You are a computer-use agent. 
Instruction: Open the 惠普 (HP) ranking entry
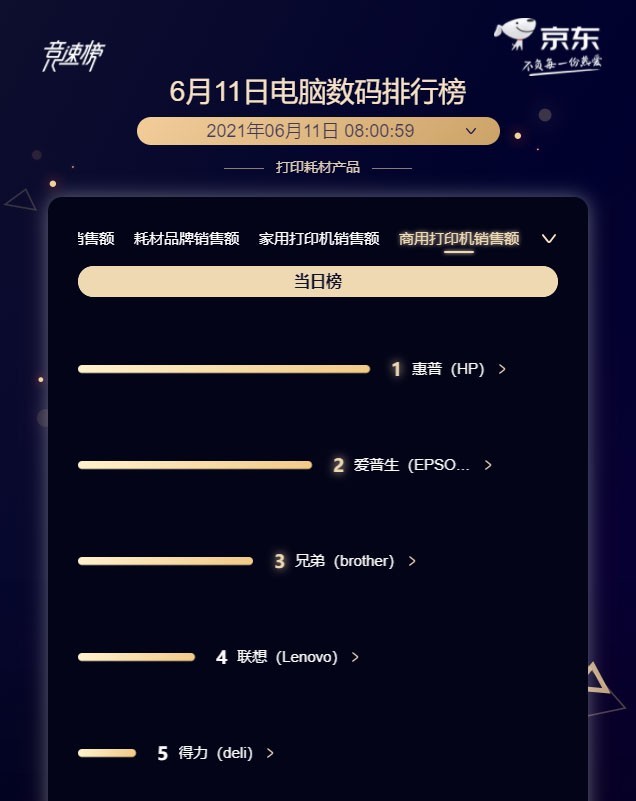[448, 369]
